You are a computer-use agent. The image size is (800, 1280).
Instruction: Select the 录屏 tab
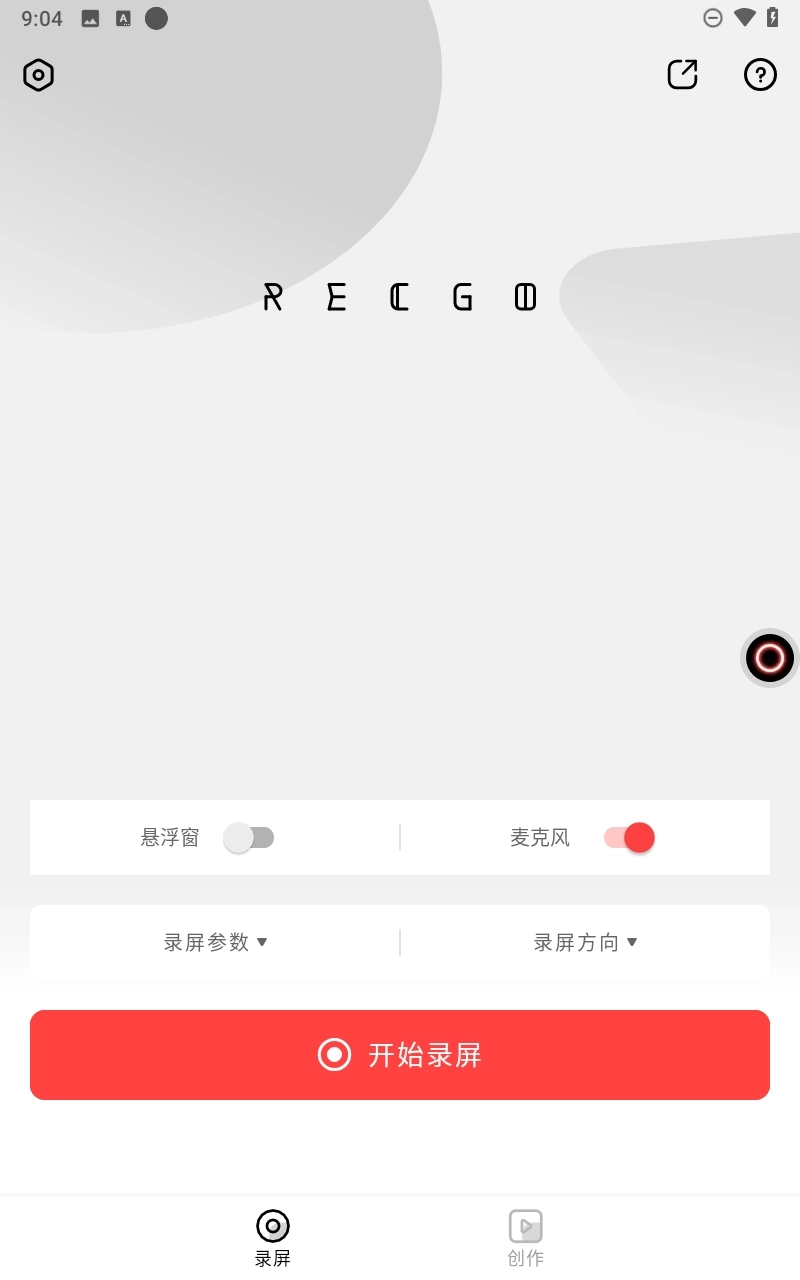tap(273, 1238)
